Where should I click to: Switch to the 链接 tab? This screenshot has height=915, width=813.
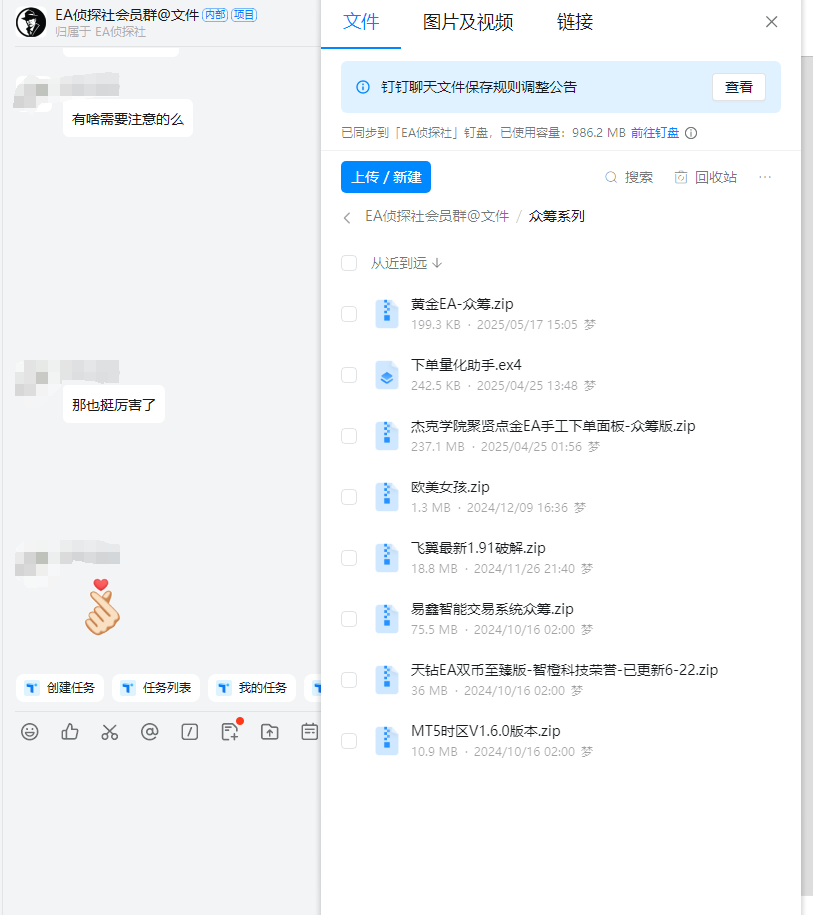(575, 22)
